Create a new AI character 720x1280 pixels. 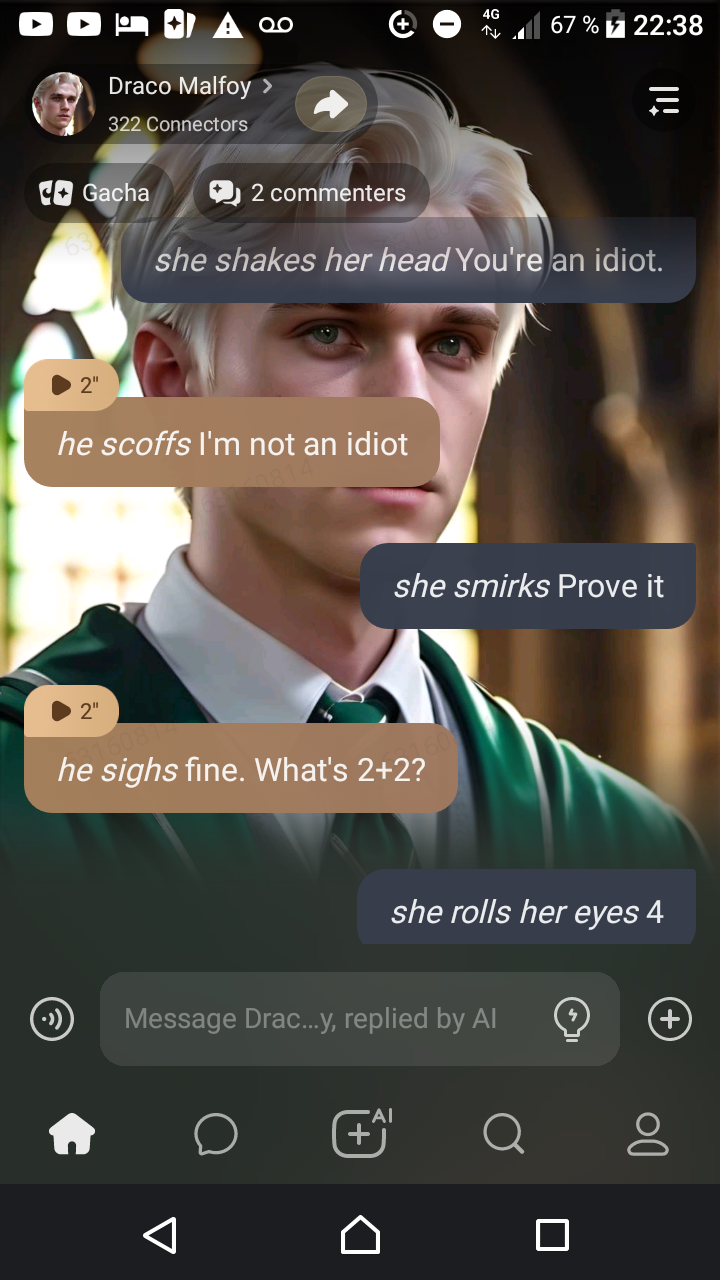click(x=360, y=1134)
